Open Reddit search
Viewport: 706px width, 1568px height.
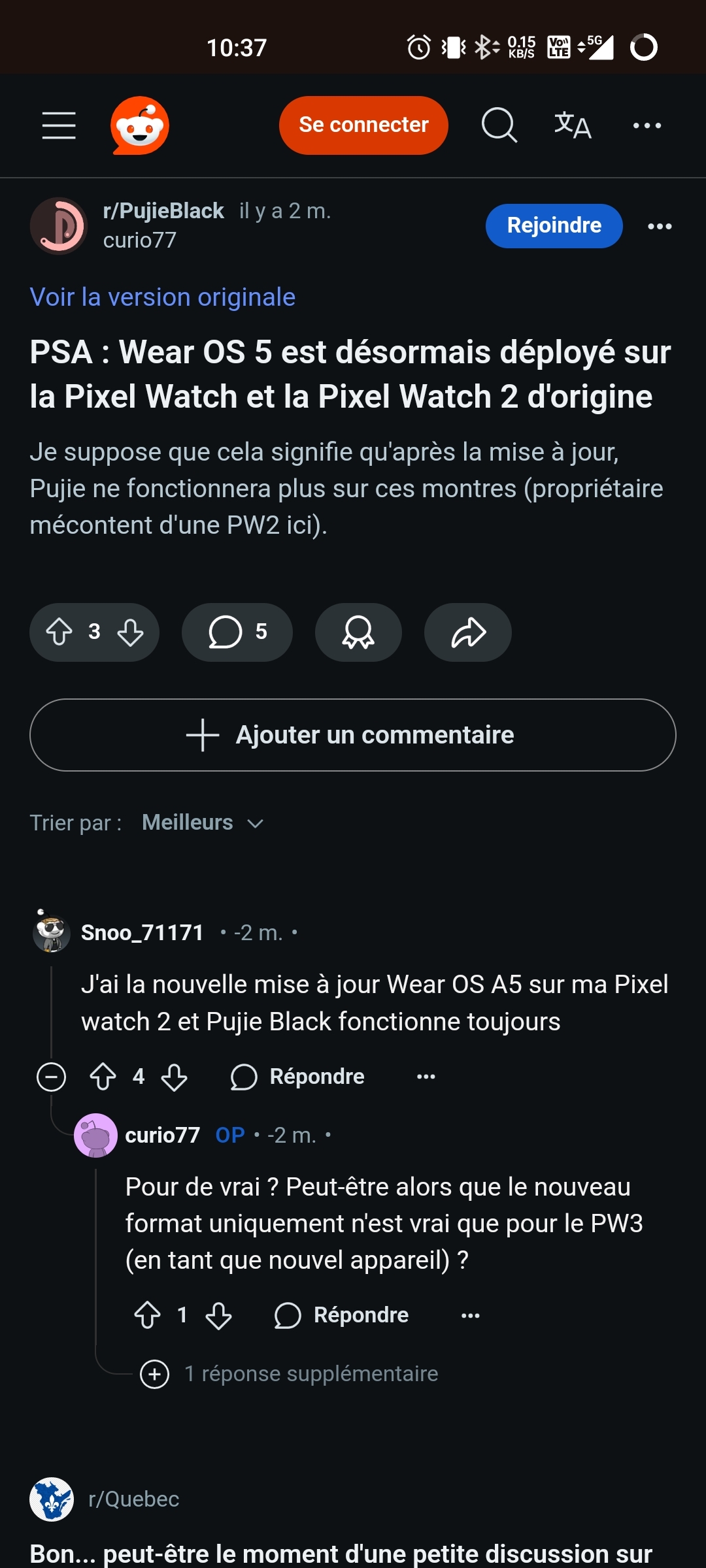point(499,125)
